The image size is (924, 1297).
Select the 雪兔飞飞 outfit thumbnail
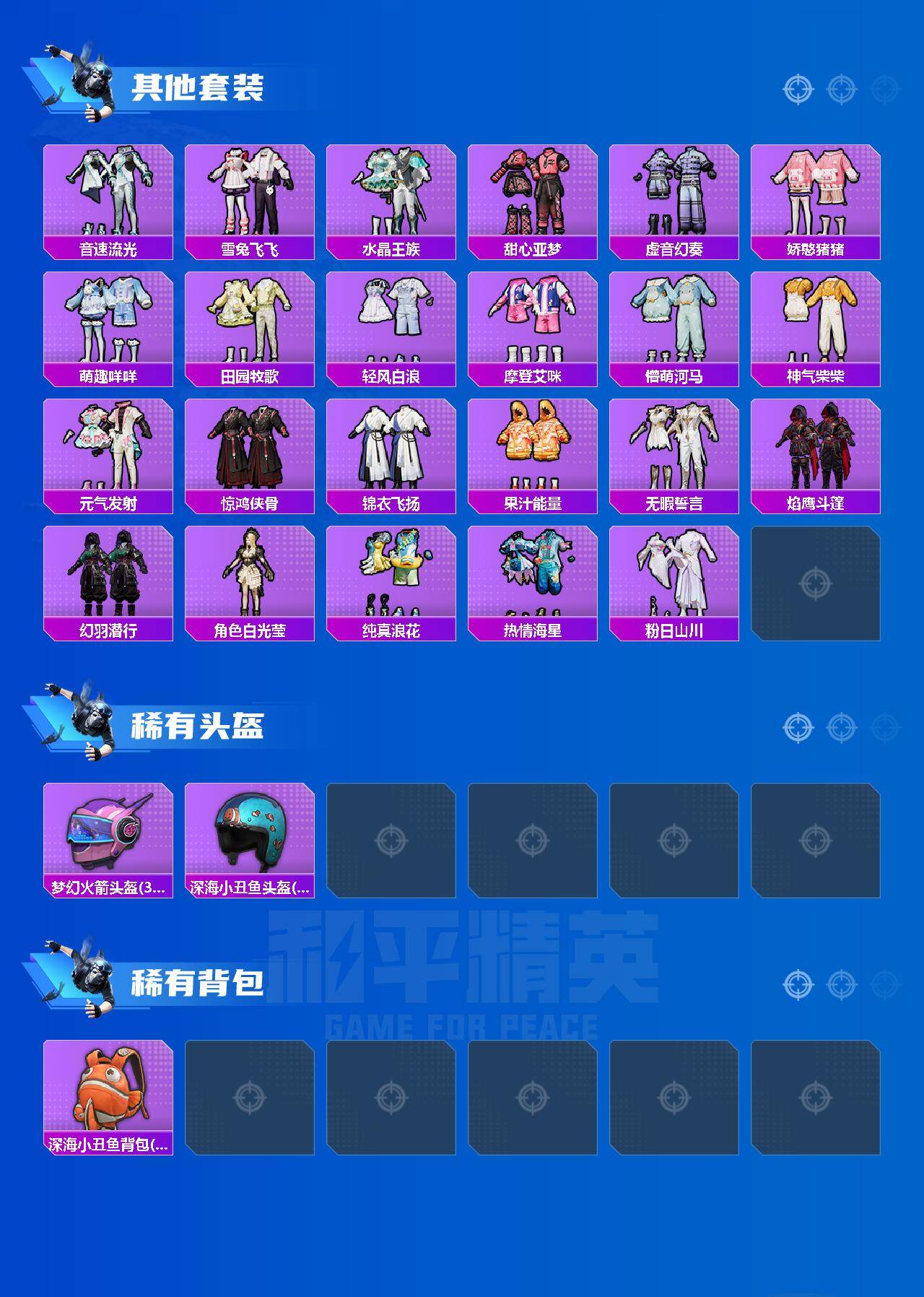point(249,191)
